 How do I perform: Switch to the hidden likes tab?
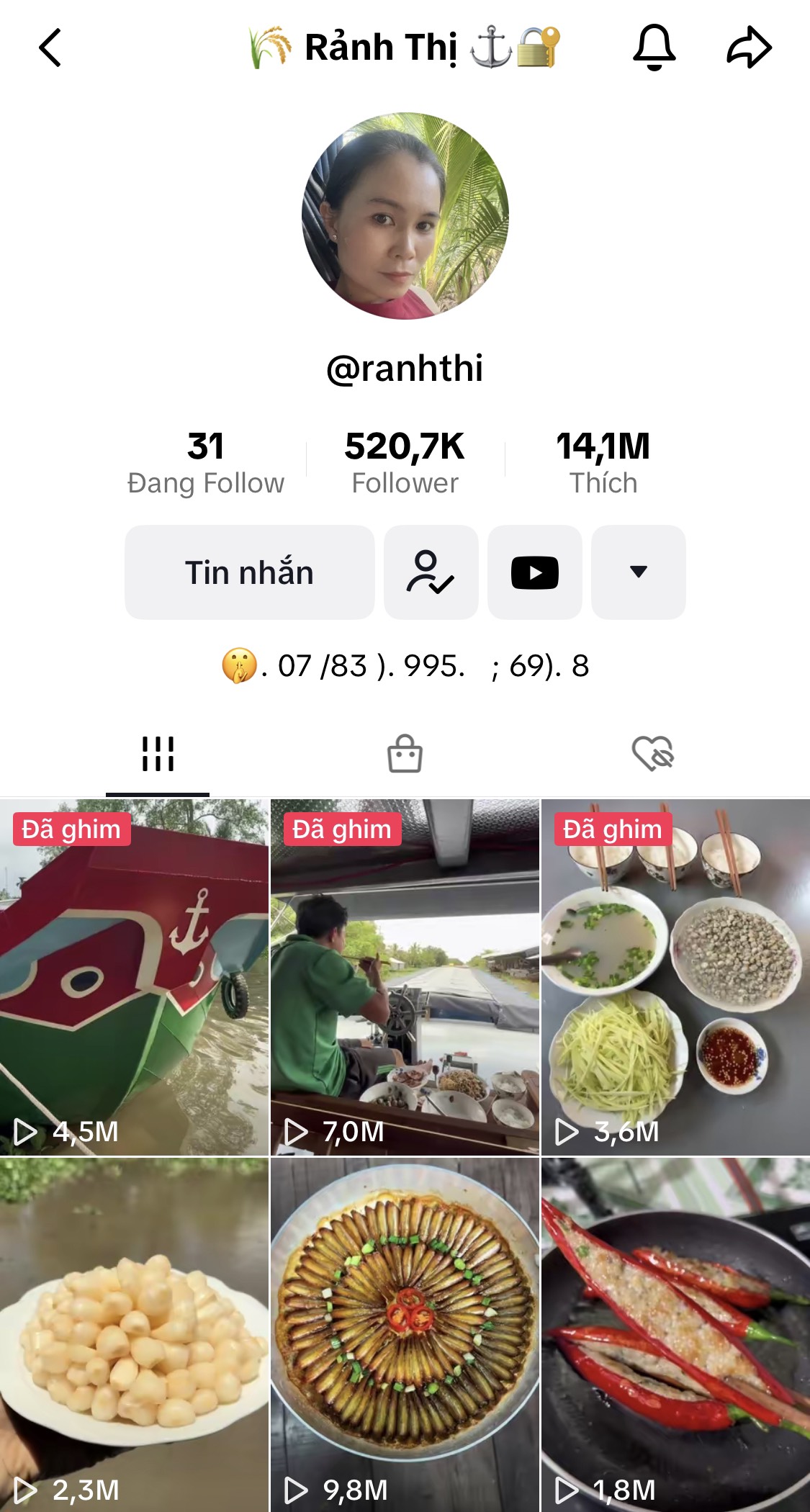pos(652,754)
